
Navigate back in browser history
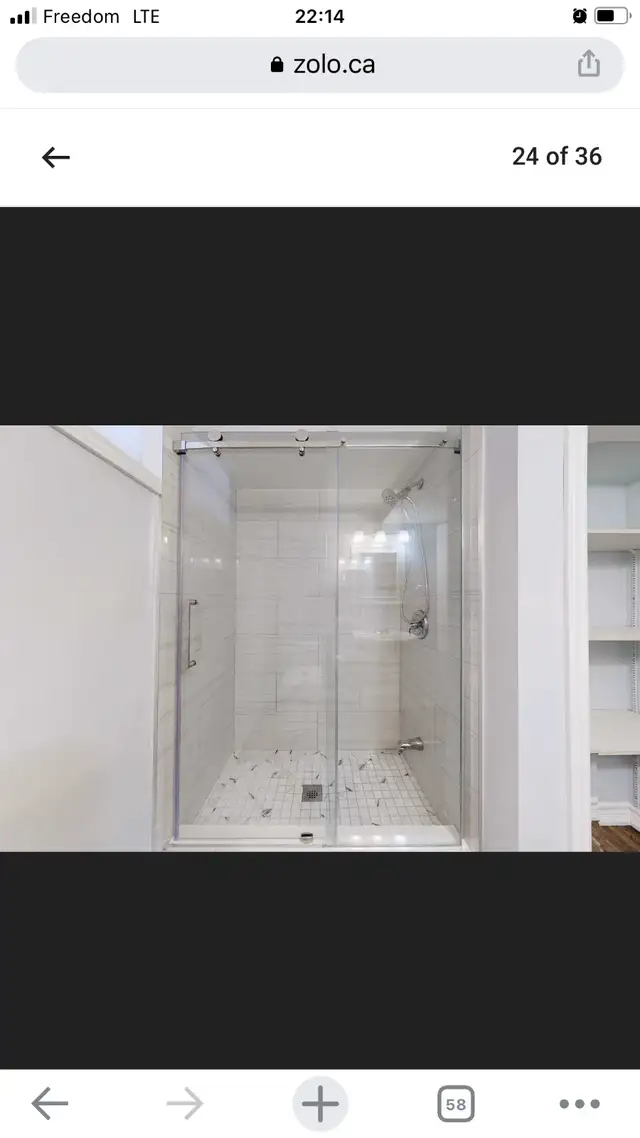pos(50,1104)
